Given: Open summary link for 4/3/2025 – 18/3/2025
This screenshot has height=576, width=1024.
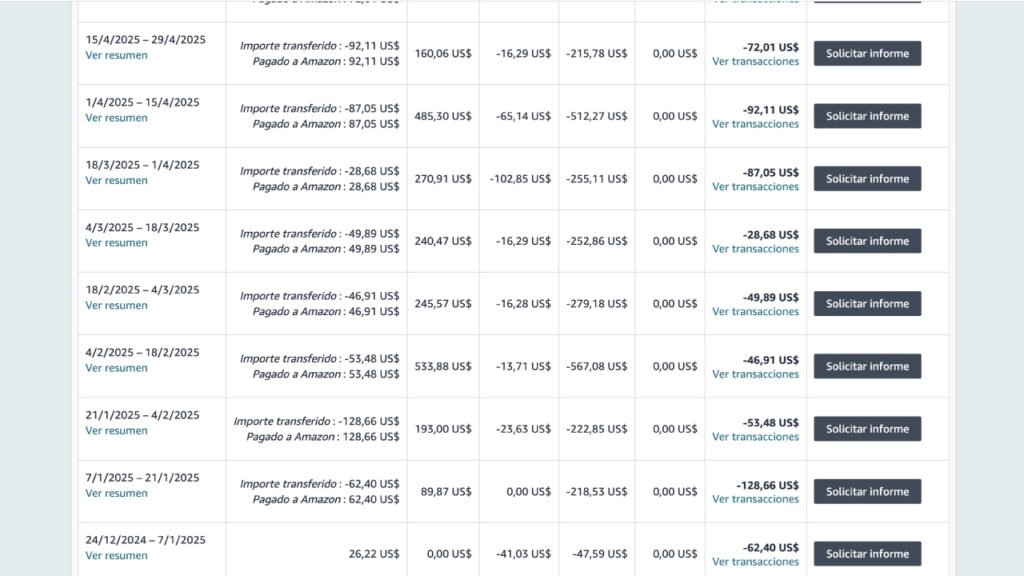Looking at the screenshot, I should tap(116, 243).
